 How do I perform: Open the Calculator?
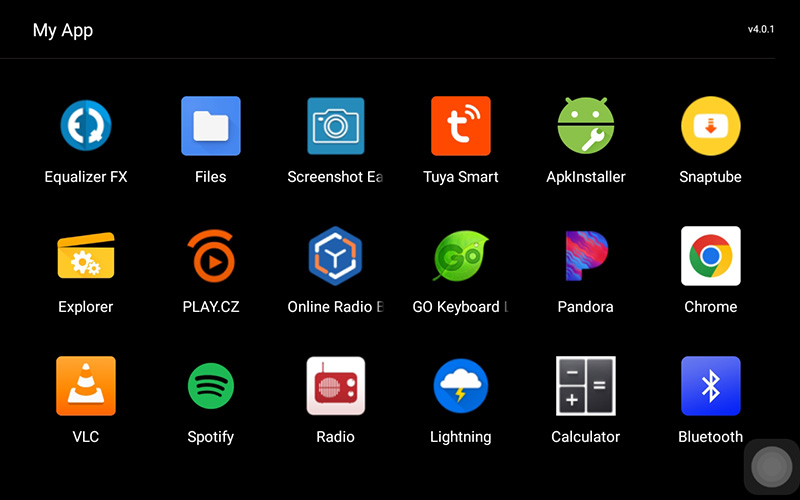(585, 387)
